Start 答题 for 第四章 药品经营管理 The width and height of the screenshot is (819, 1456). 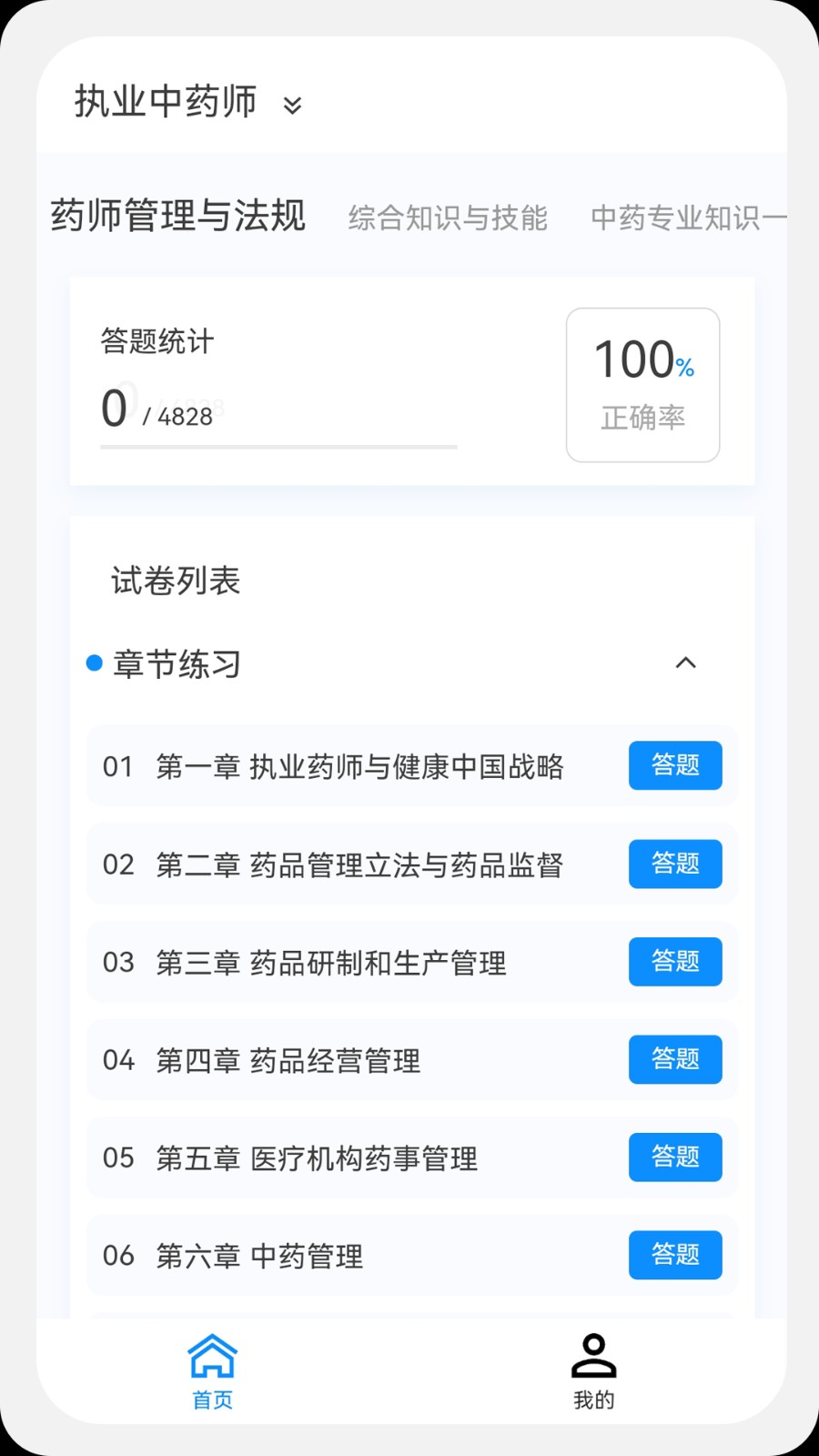(675, 1059)
